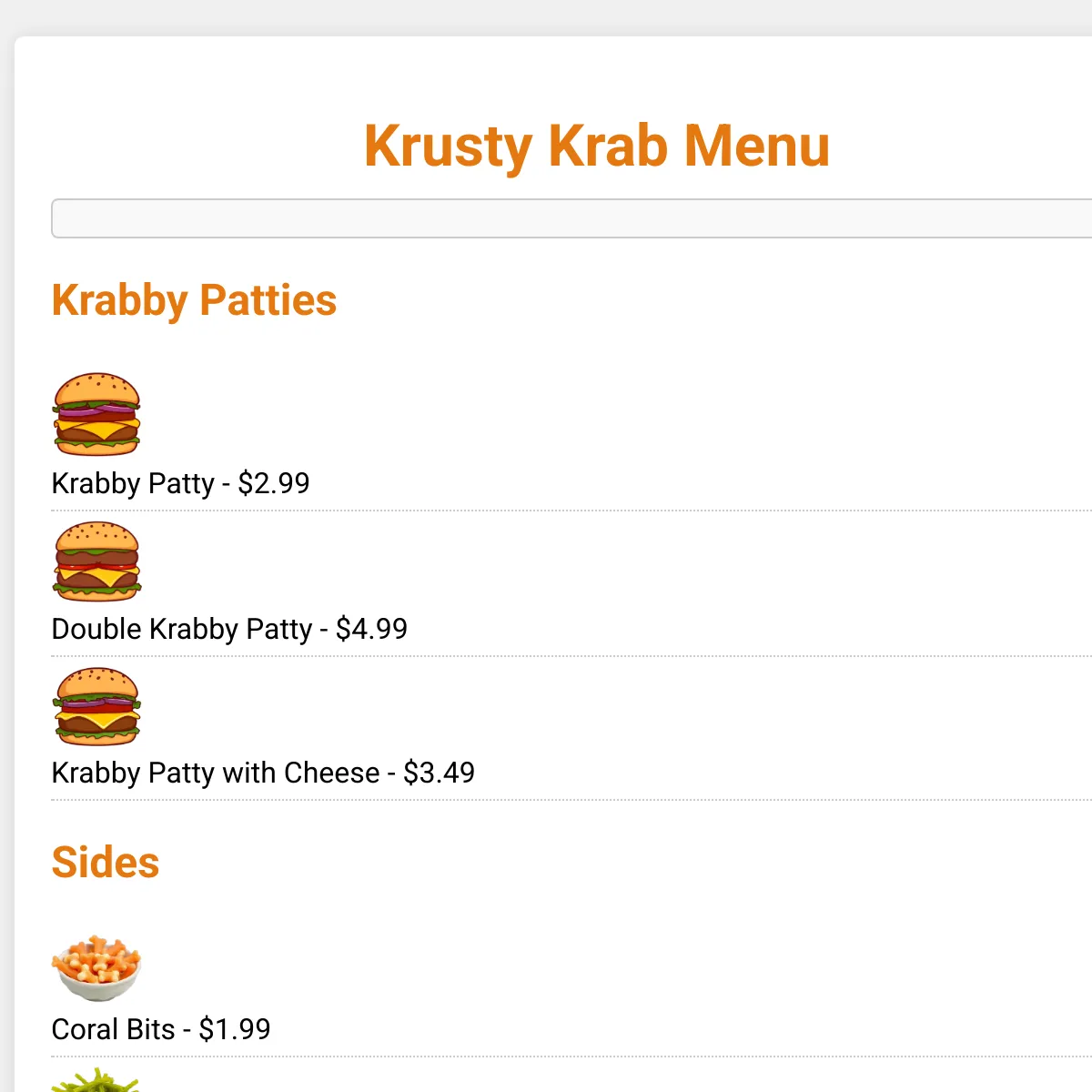Tap the empty search field below the title
This screenshot has width=1092, height=1092.
(571, 218)
